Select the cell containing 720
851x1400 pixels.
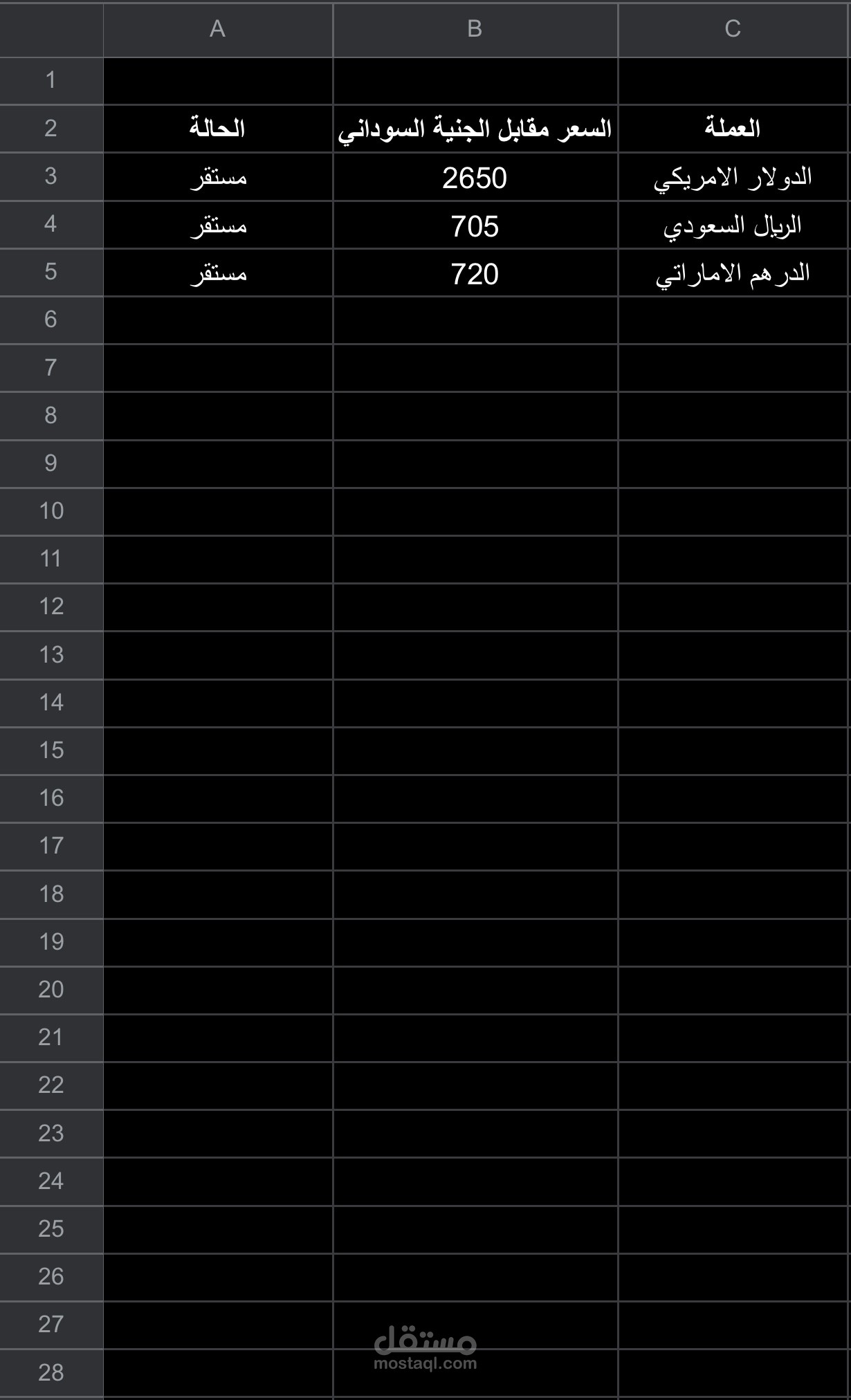(475, 274)
